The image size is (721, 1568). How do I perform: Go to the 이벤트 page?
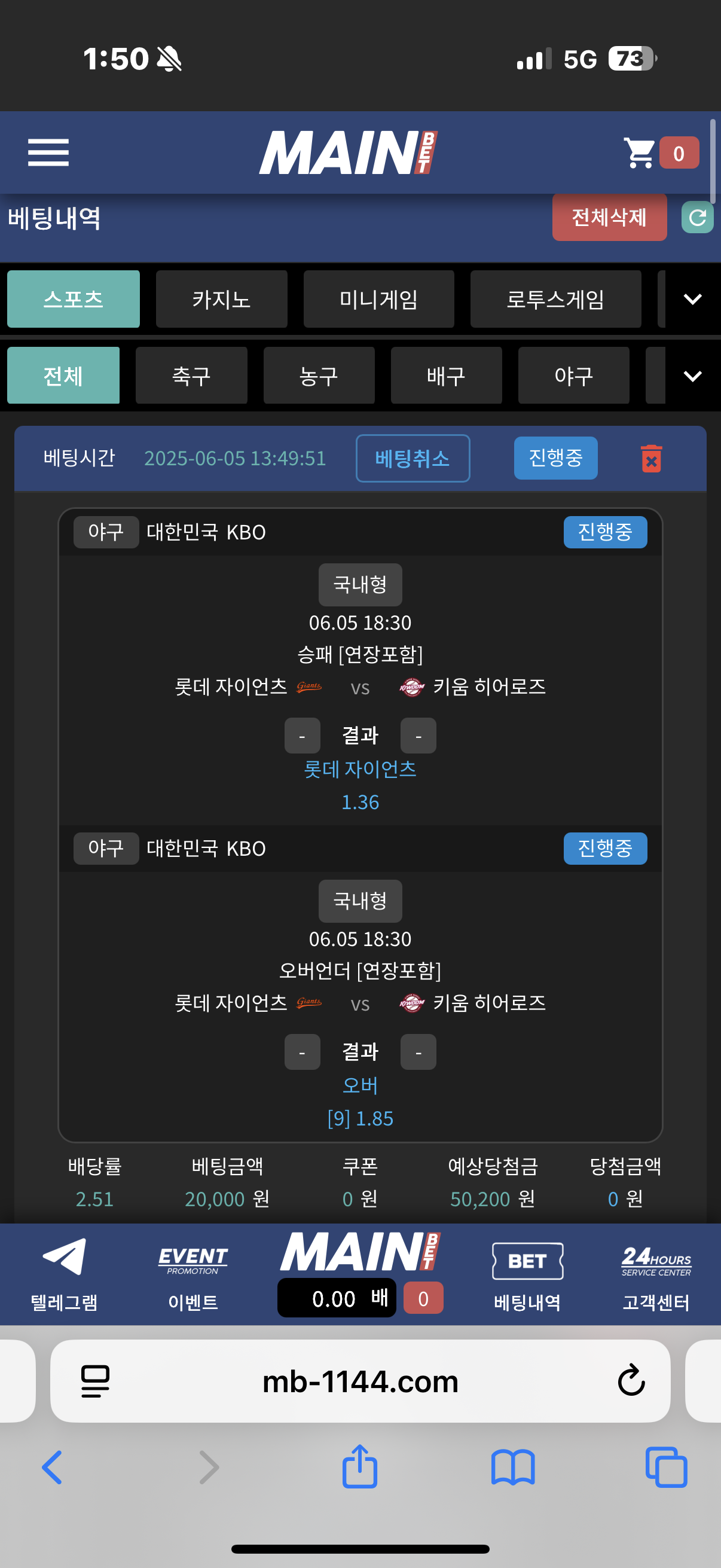[193, 1273]
